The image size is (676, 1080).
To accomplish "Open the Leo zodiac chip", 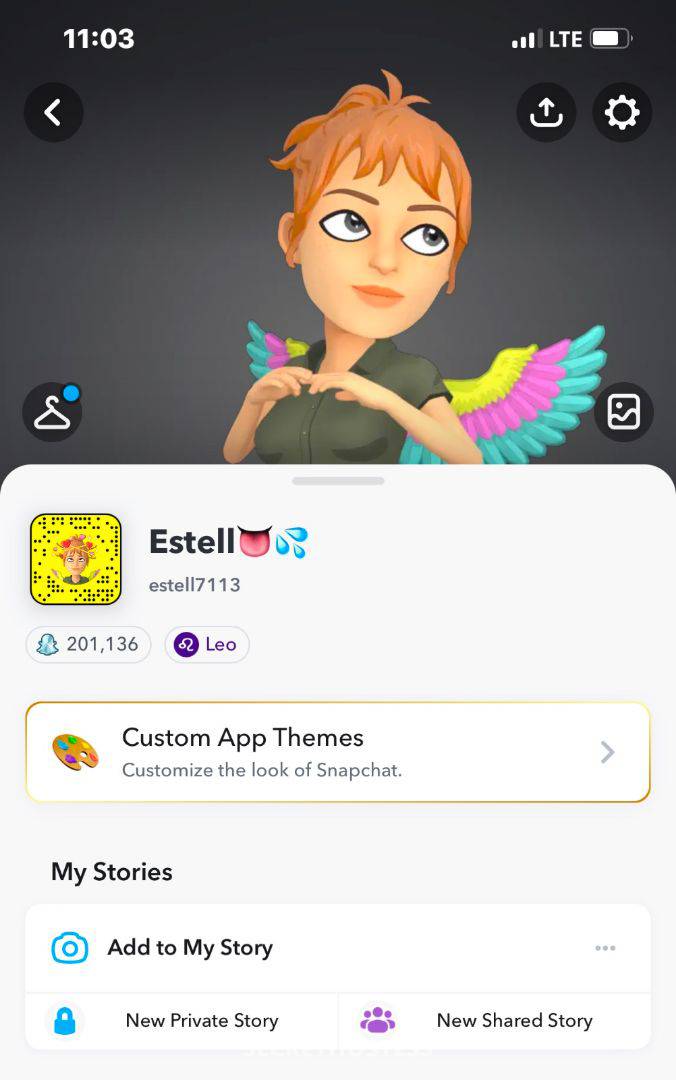I will click(x=207, y=645).
